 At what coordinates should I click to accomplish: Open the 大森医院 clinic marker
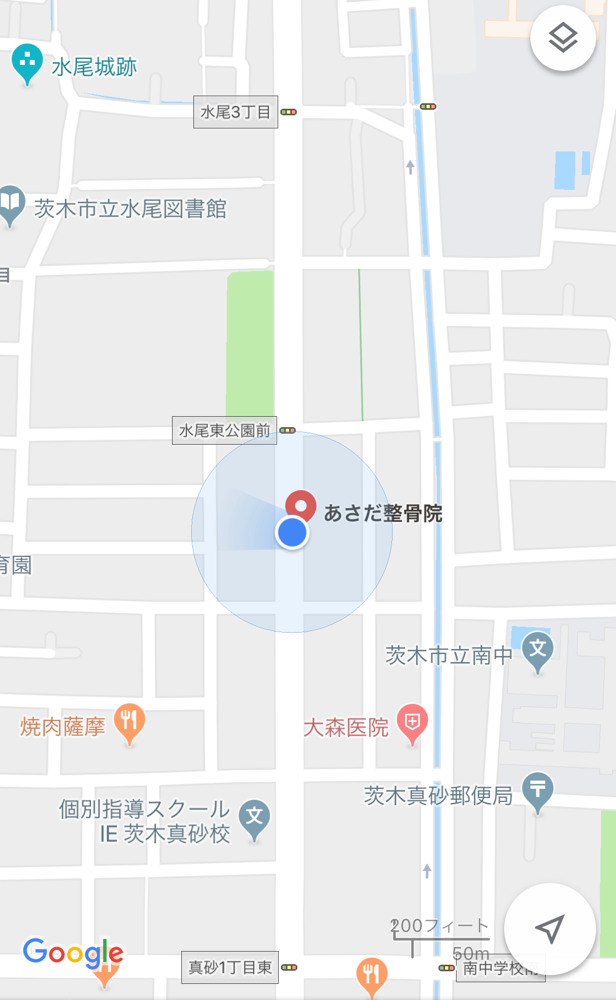412,724
